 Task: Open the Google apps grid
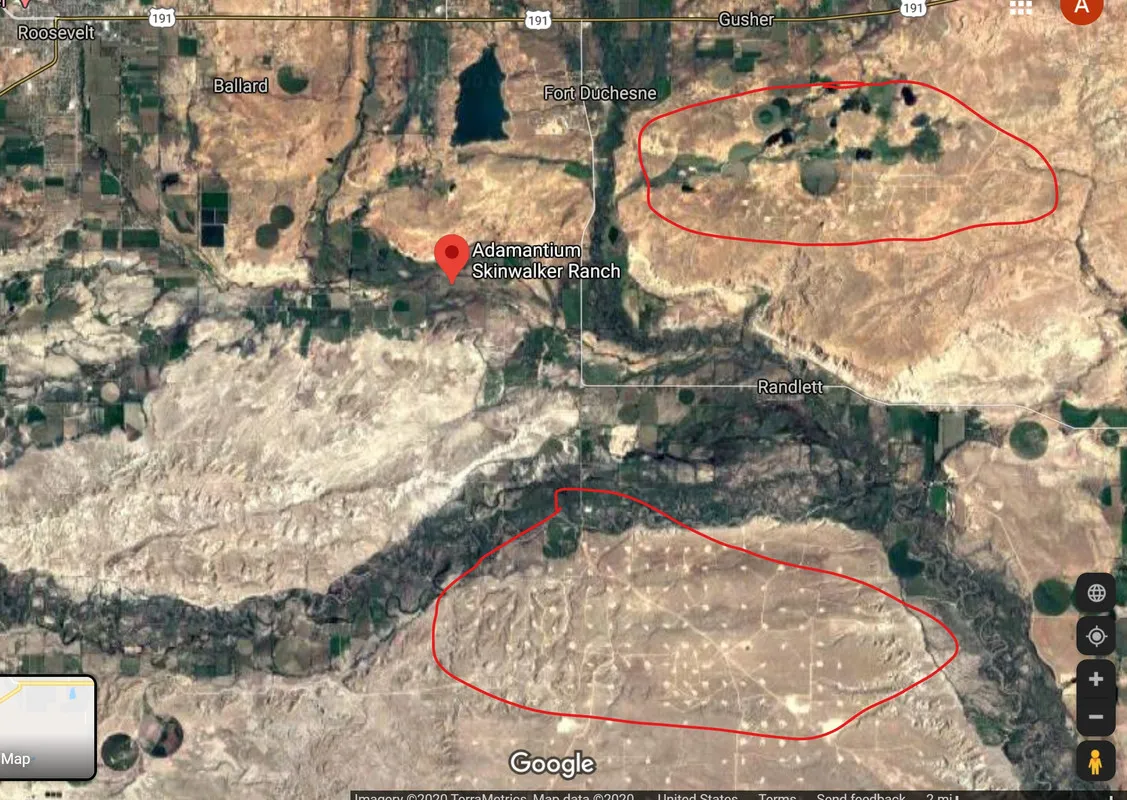pyautogui.click(x=1020, y=7)
